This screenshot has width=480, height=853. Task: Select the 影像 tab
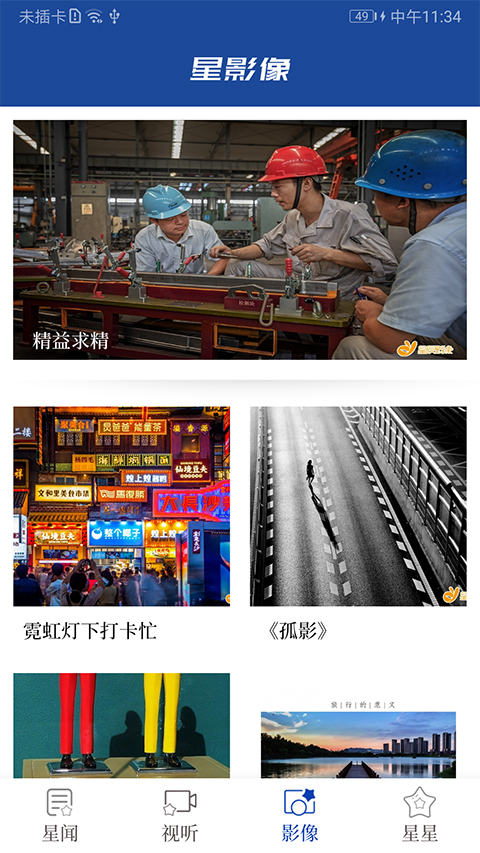(300, 815)
